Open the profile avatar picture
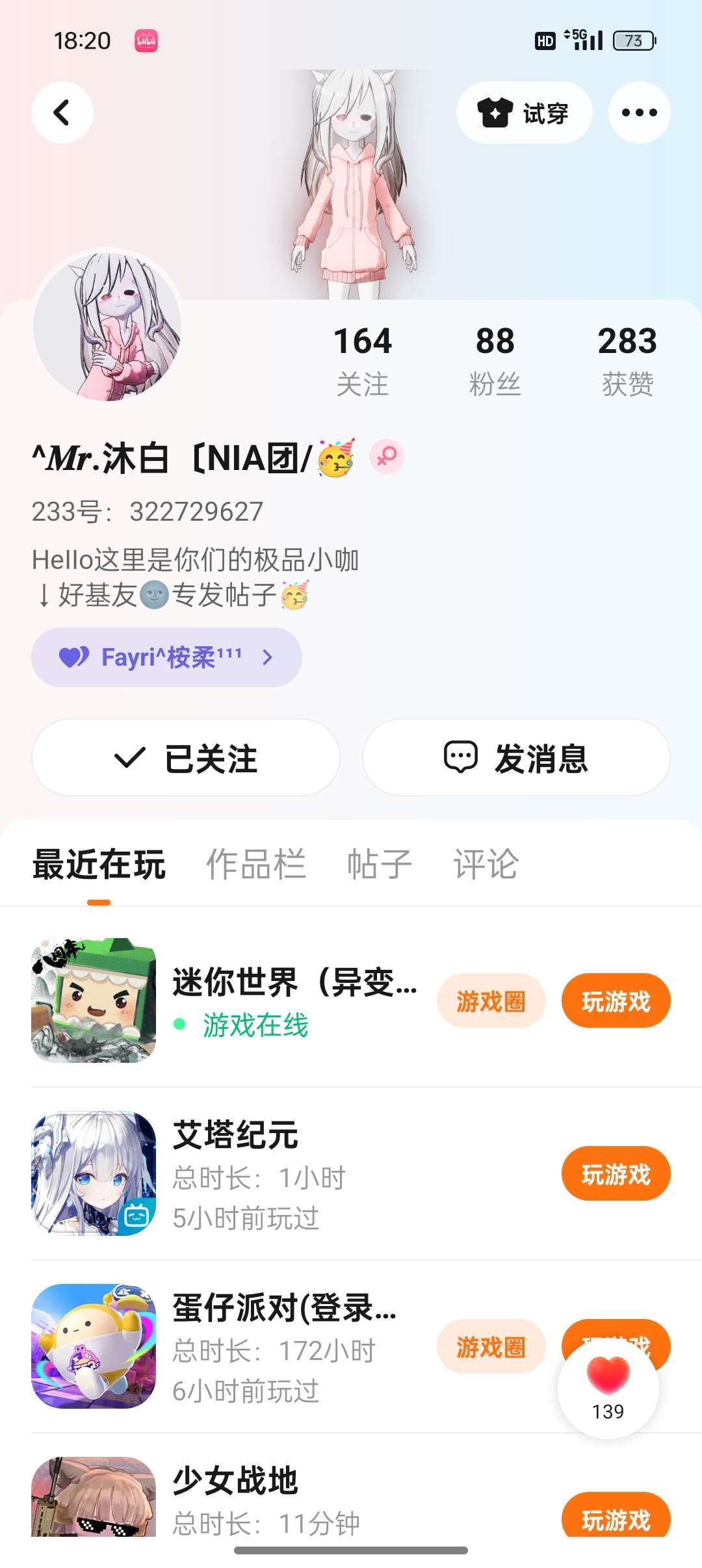Image resolution: width=702 pixels, height=1568 pixels. pos(107,327)
